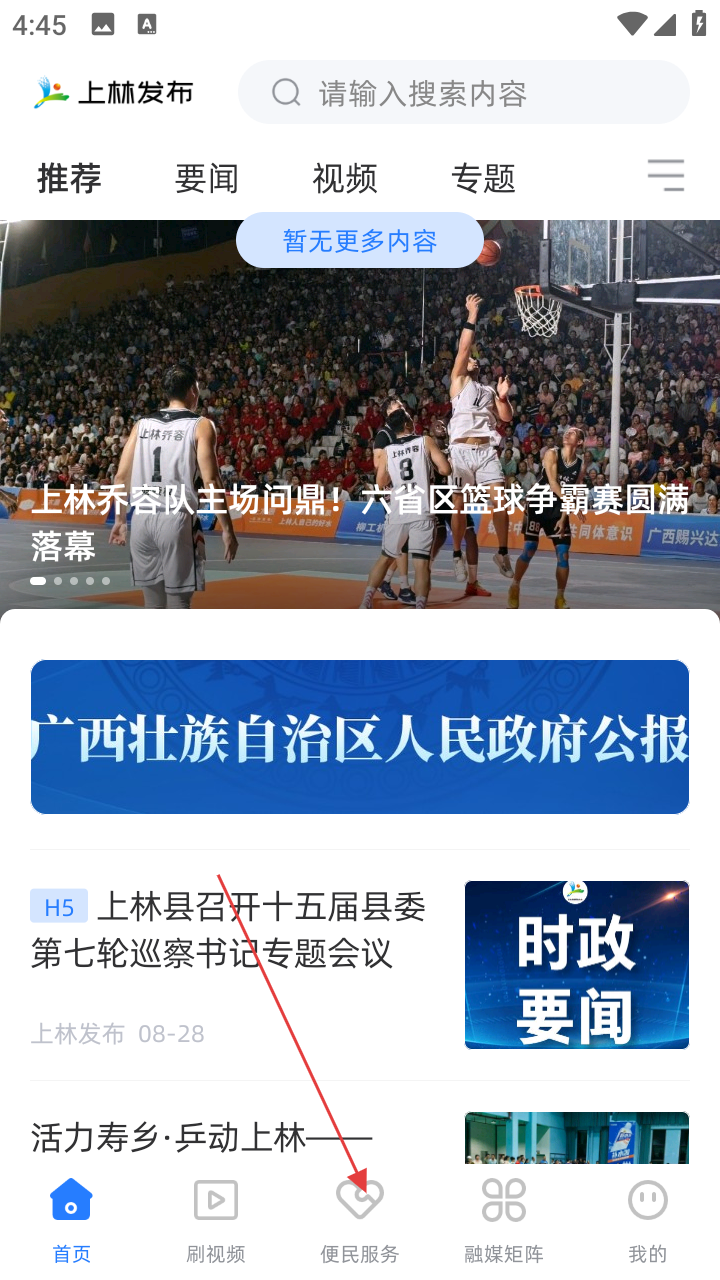Open the 便民服务 bottom tab
The image size is (720, 1280).
[360, 1220]
